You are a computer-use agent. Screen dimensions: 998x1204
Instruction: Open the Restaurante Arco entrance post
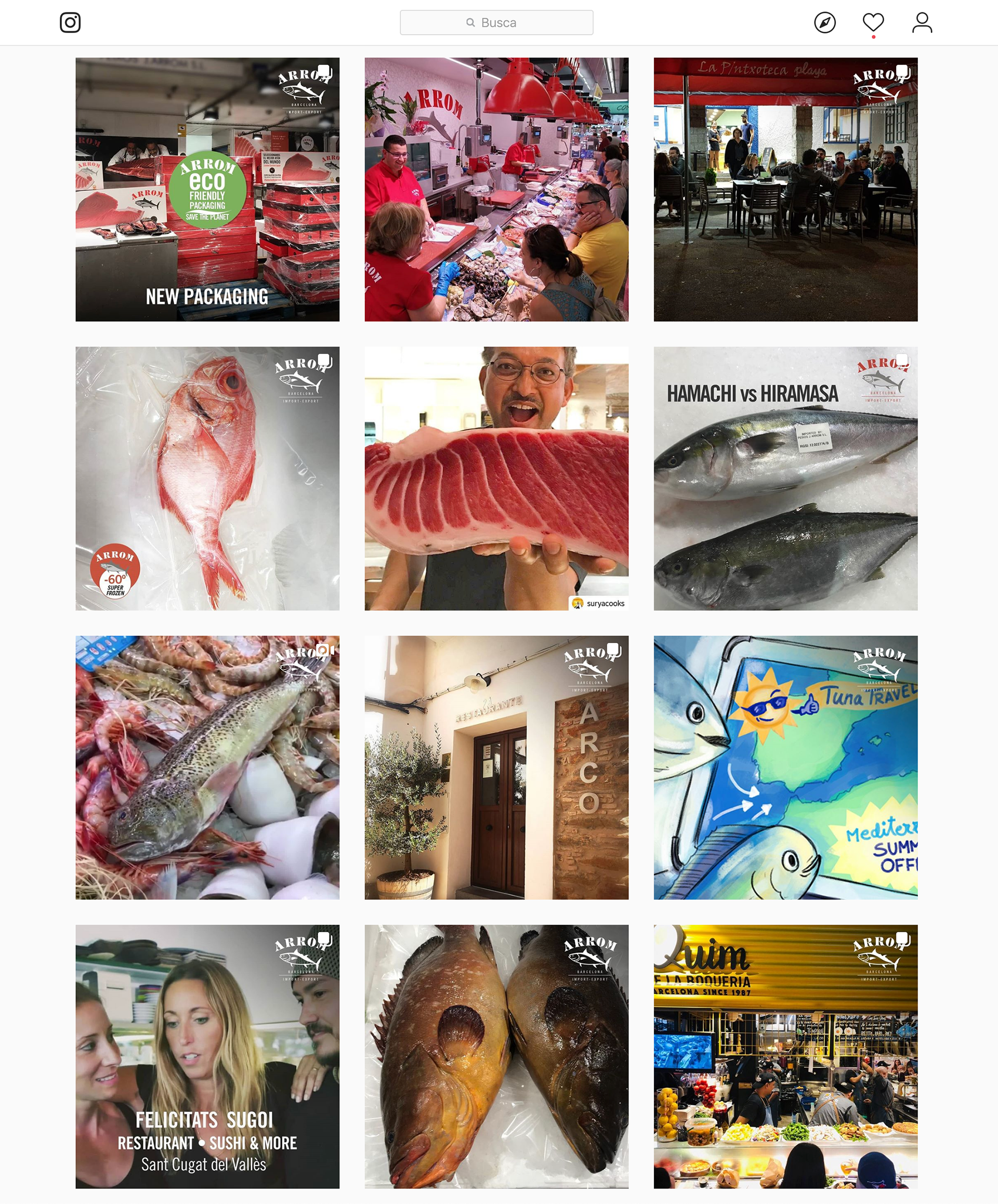pyautogui.click(x=496, y=767)
